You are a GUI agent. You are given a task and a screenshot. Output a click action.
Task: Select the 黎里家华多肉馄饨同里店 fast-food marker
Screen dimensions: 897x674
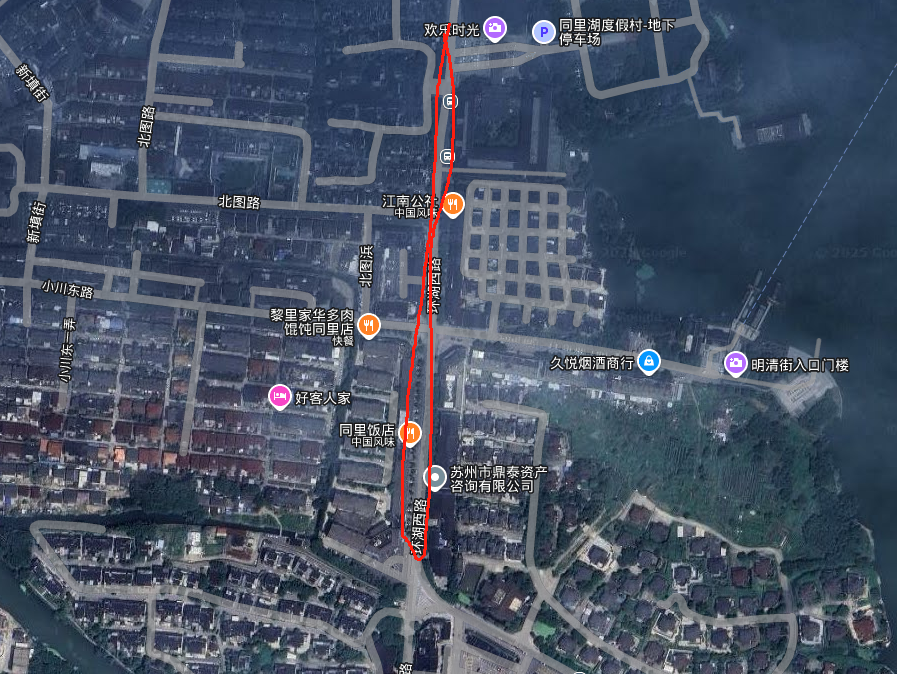[x=369, y=324]
